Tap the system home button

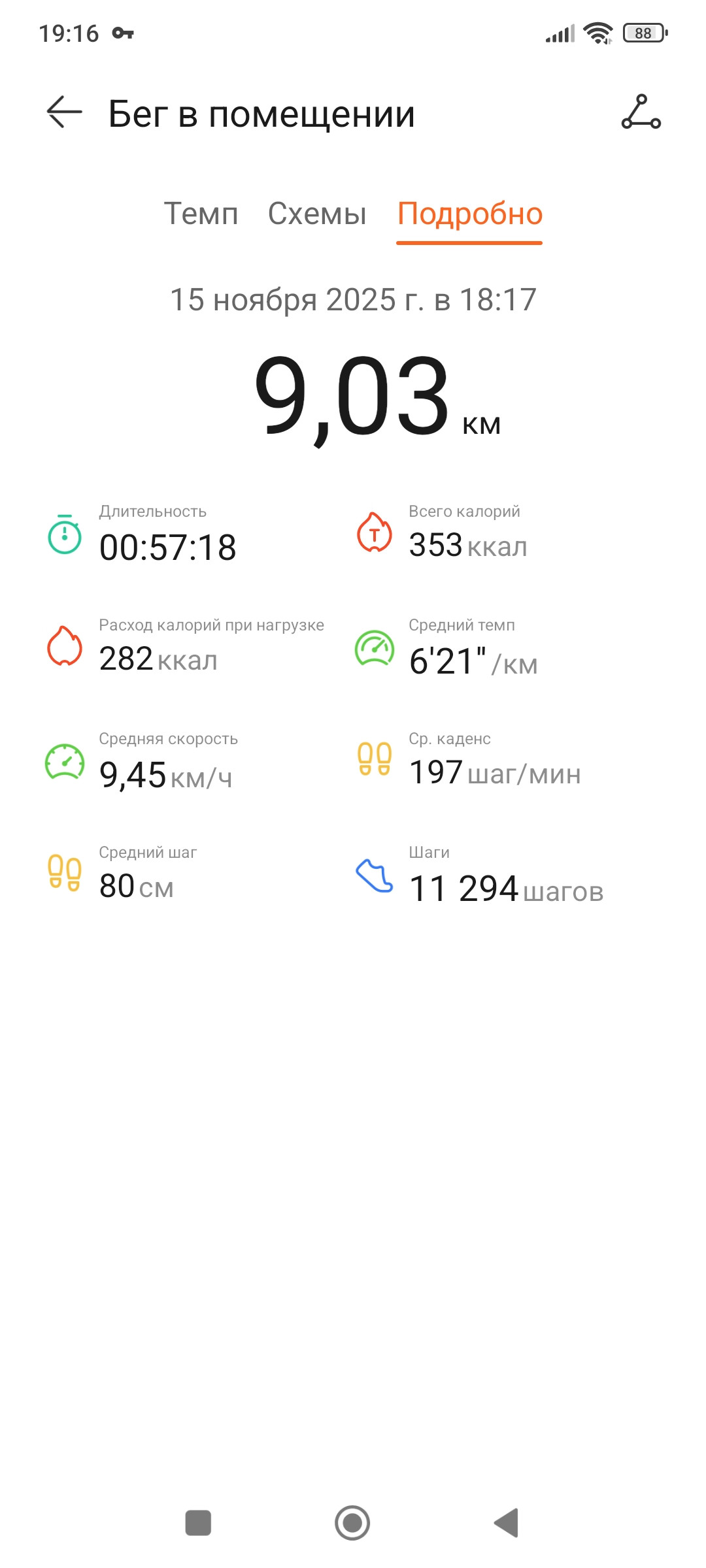point(352,1523)
